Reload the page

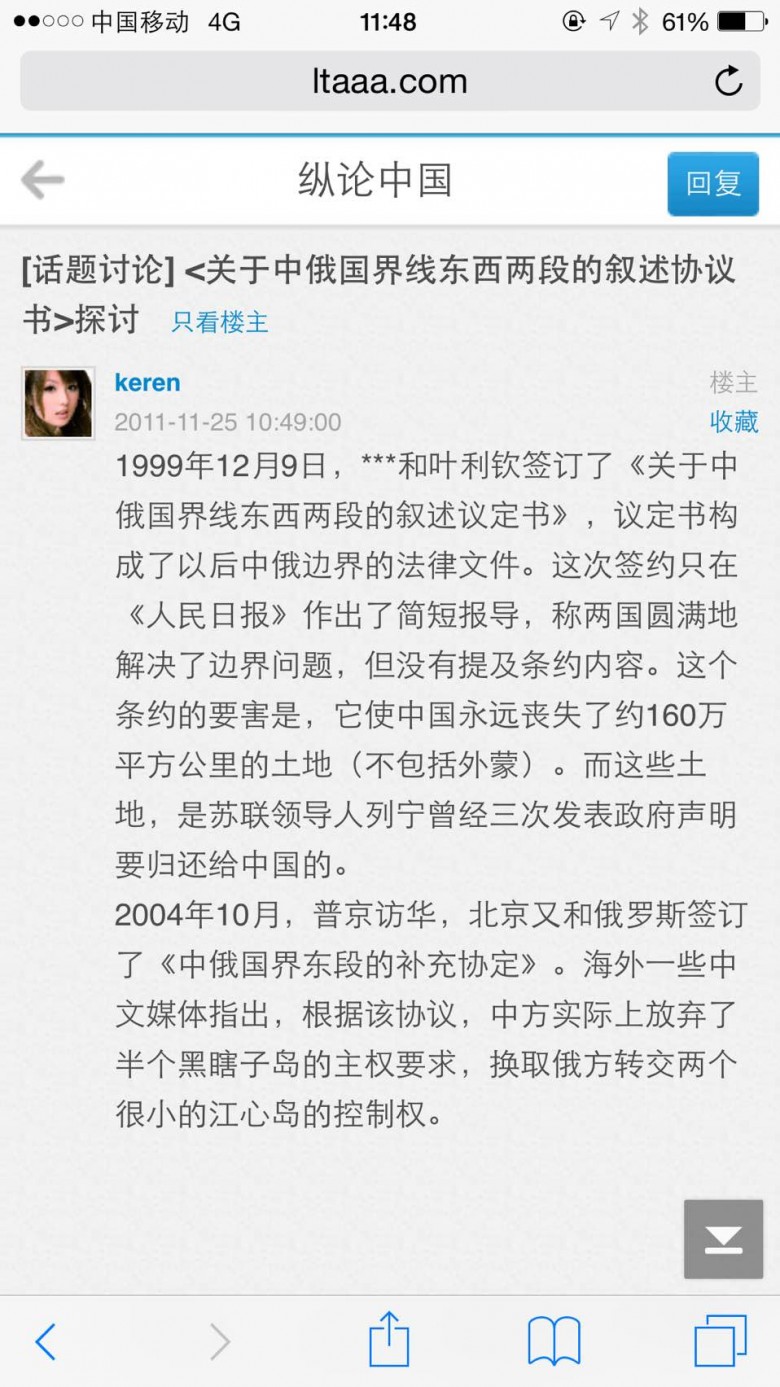tap(728, 82)
